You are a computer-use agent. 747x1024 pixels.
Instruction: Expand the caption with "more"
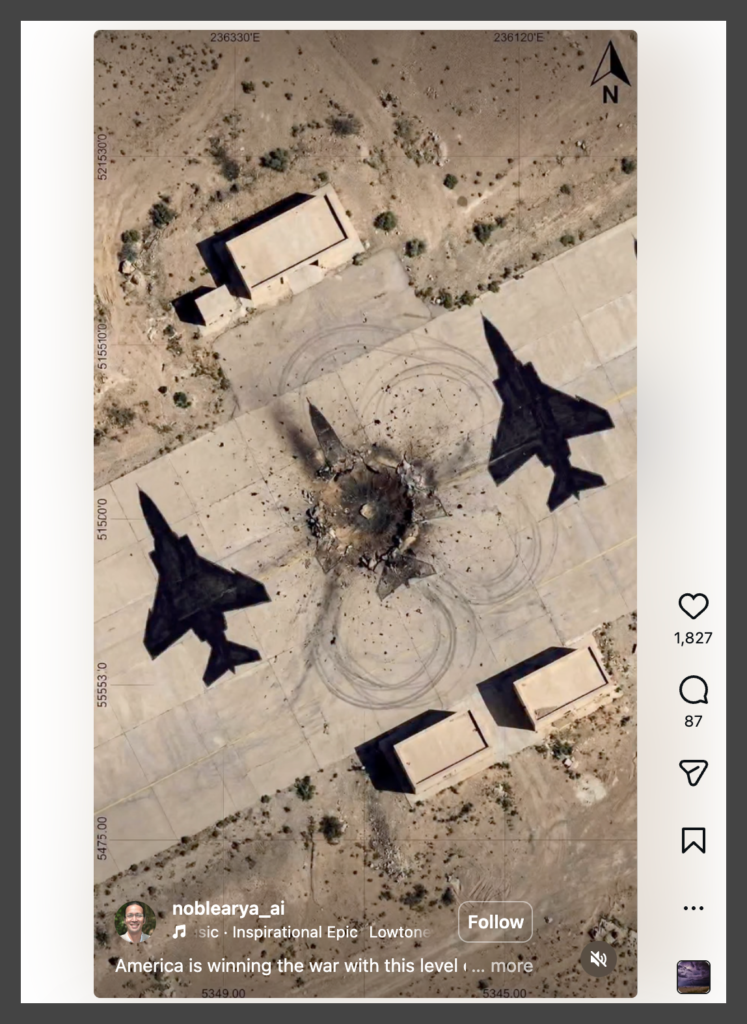pyautogui.click(x=511, y=966)
